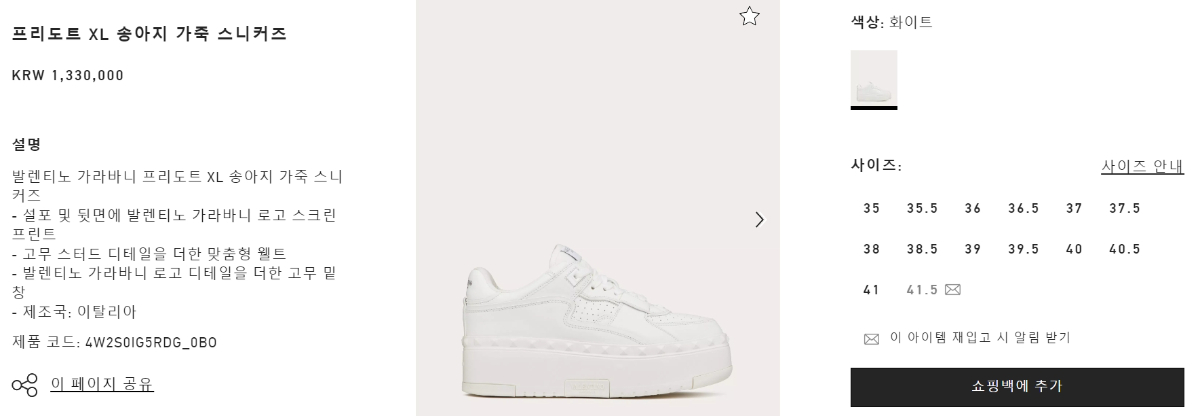The height and width of the screenshot is (416, 1200).
Task: Pick size 37
Action: (x=1074, y=208)
